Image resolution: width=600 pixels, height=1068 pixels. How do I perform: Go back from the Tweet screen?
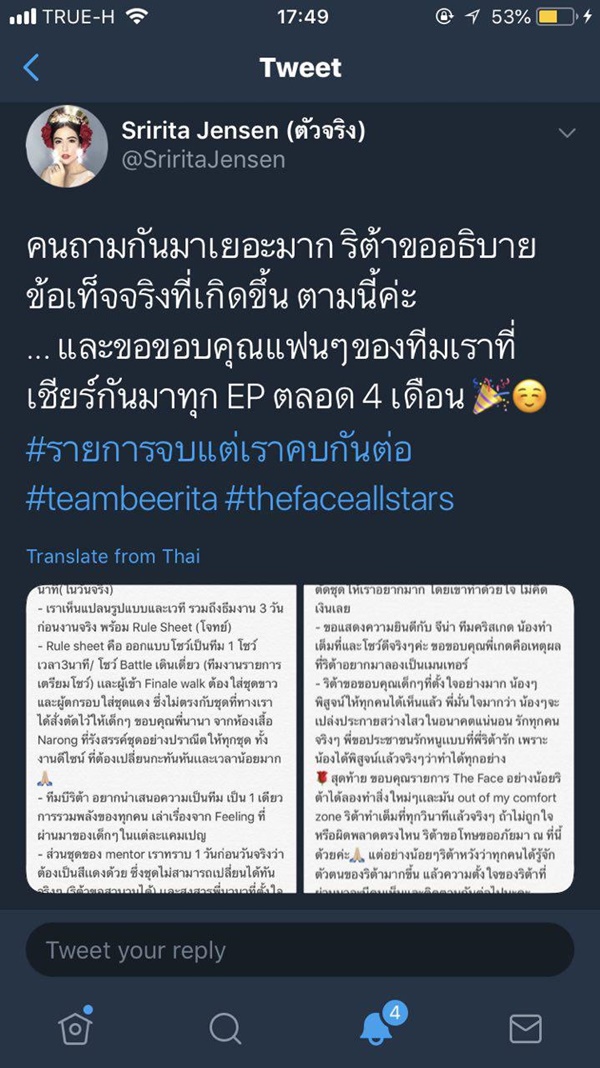click(x=32, y=68)
